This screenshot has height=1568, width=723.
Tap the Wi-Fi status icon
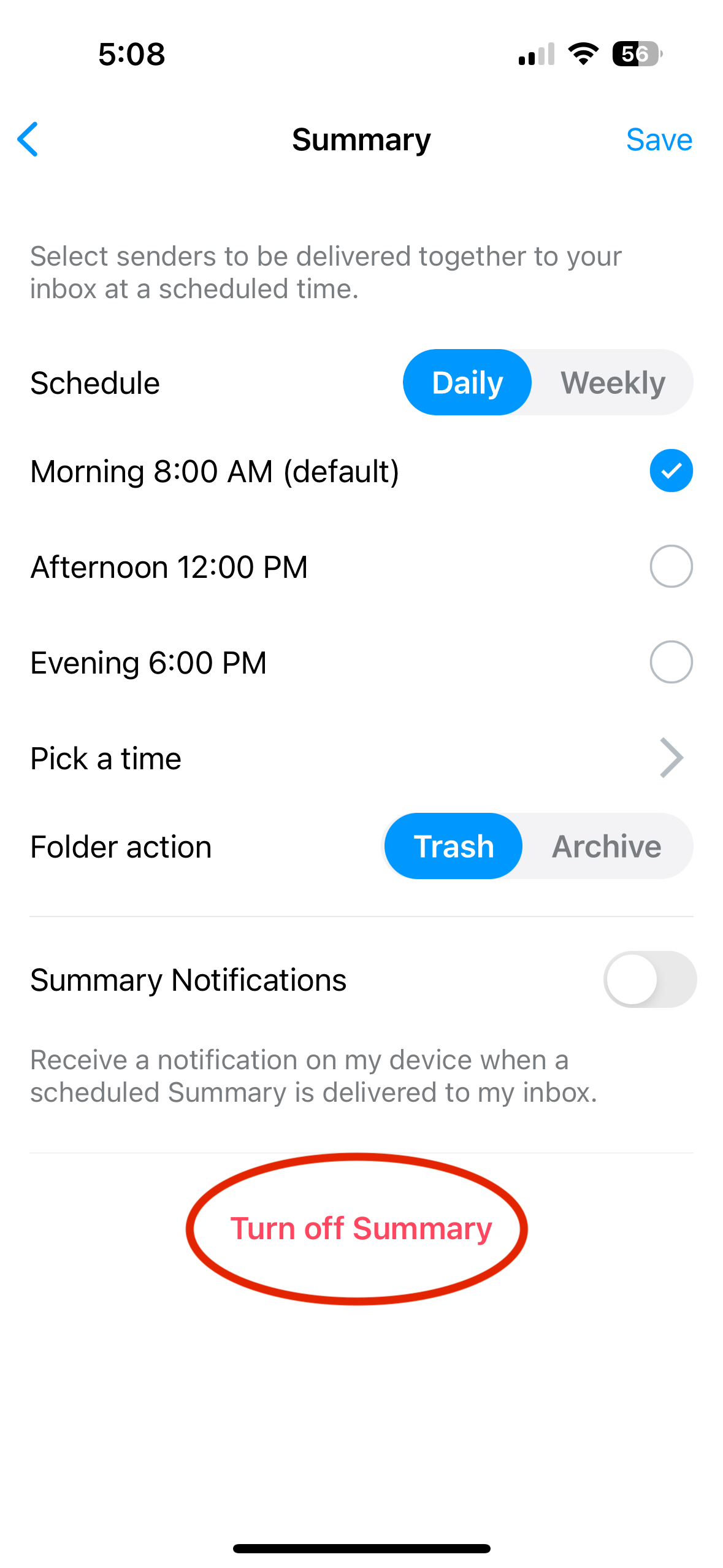coord(581,54)
